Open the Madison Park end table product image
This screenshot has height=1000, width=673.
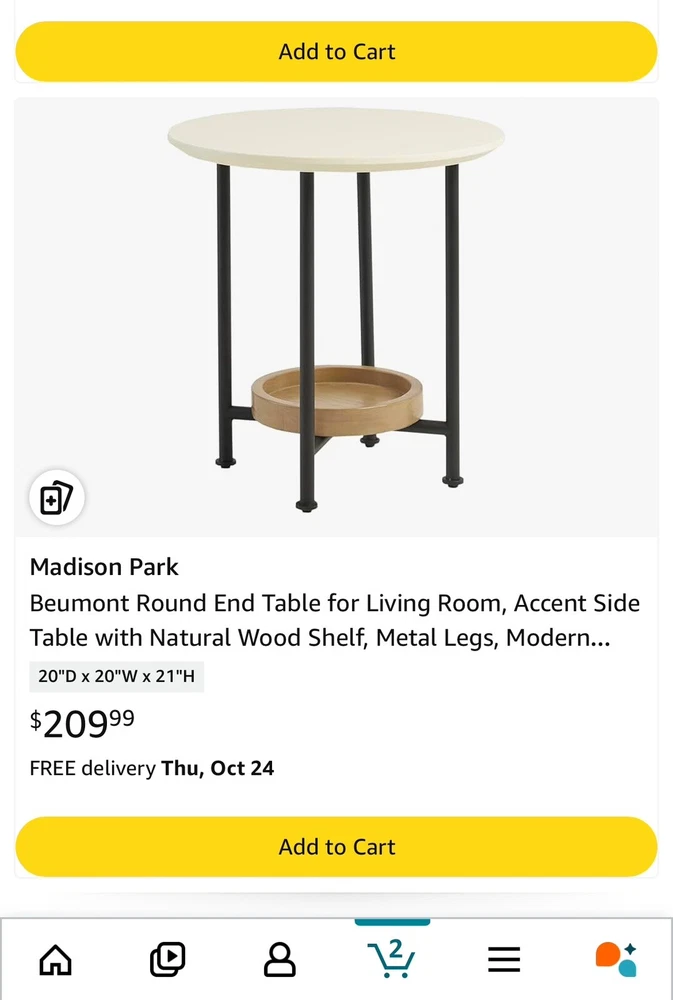[336, 310]
